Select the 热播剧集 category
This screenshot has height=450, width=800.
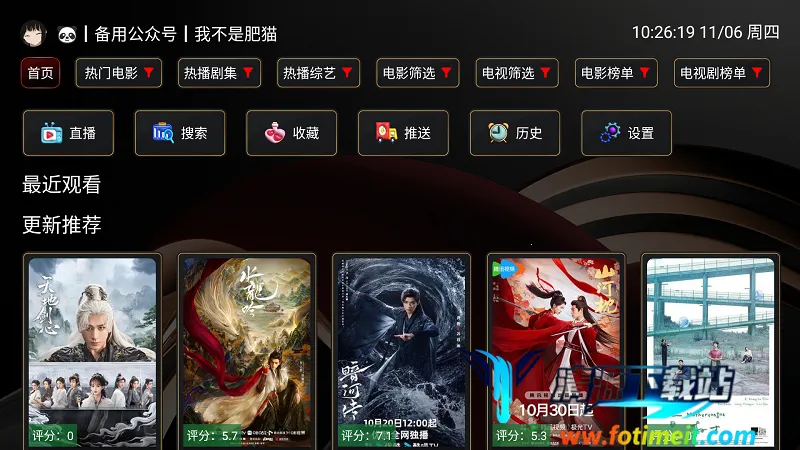(x=218, y=73)
